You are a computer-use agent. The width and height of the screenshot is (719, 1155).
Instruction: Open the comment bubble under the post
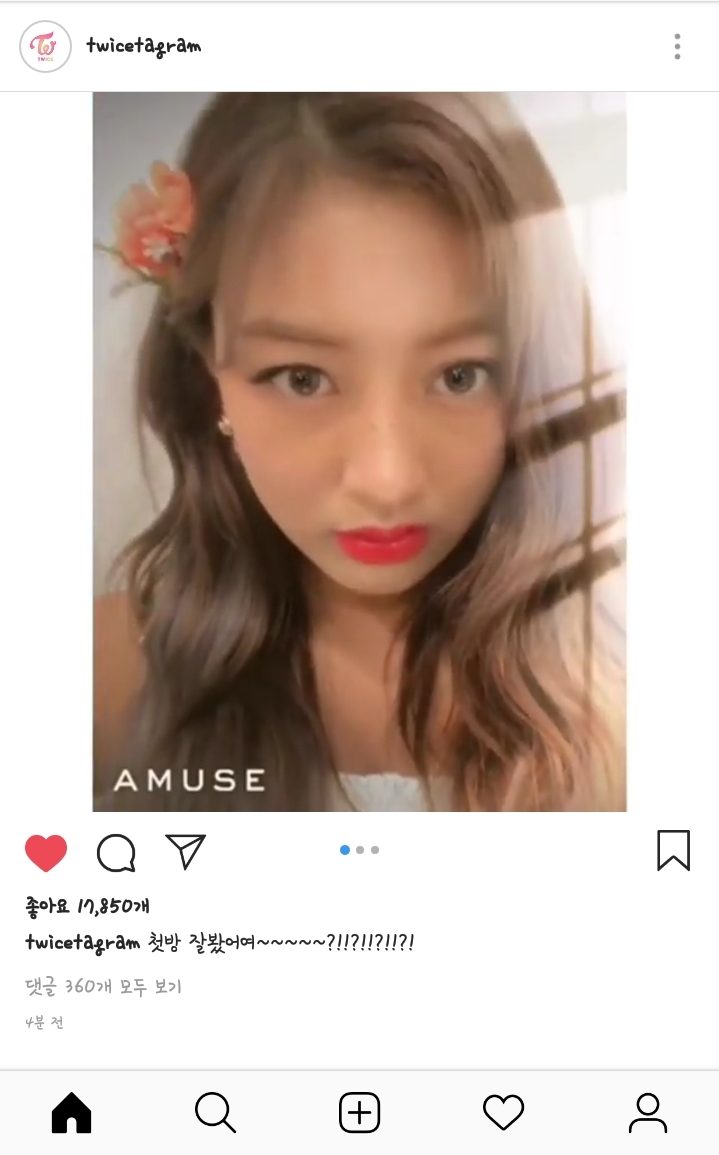(116, 852)
